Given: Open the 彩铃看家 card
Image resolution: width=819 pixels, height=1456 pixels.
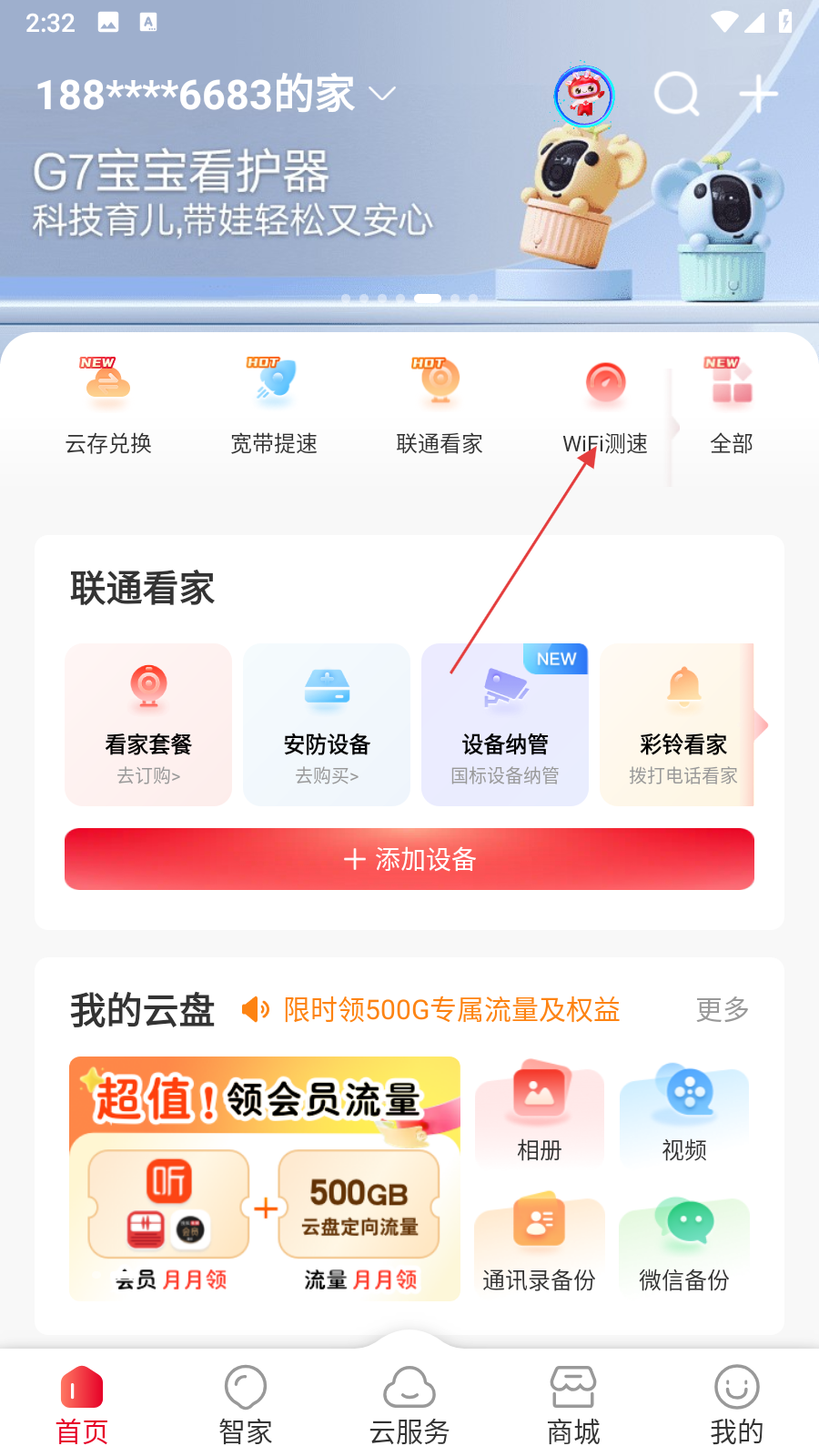Looking at the screenshot, I should click(681, 724).
